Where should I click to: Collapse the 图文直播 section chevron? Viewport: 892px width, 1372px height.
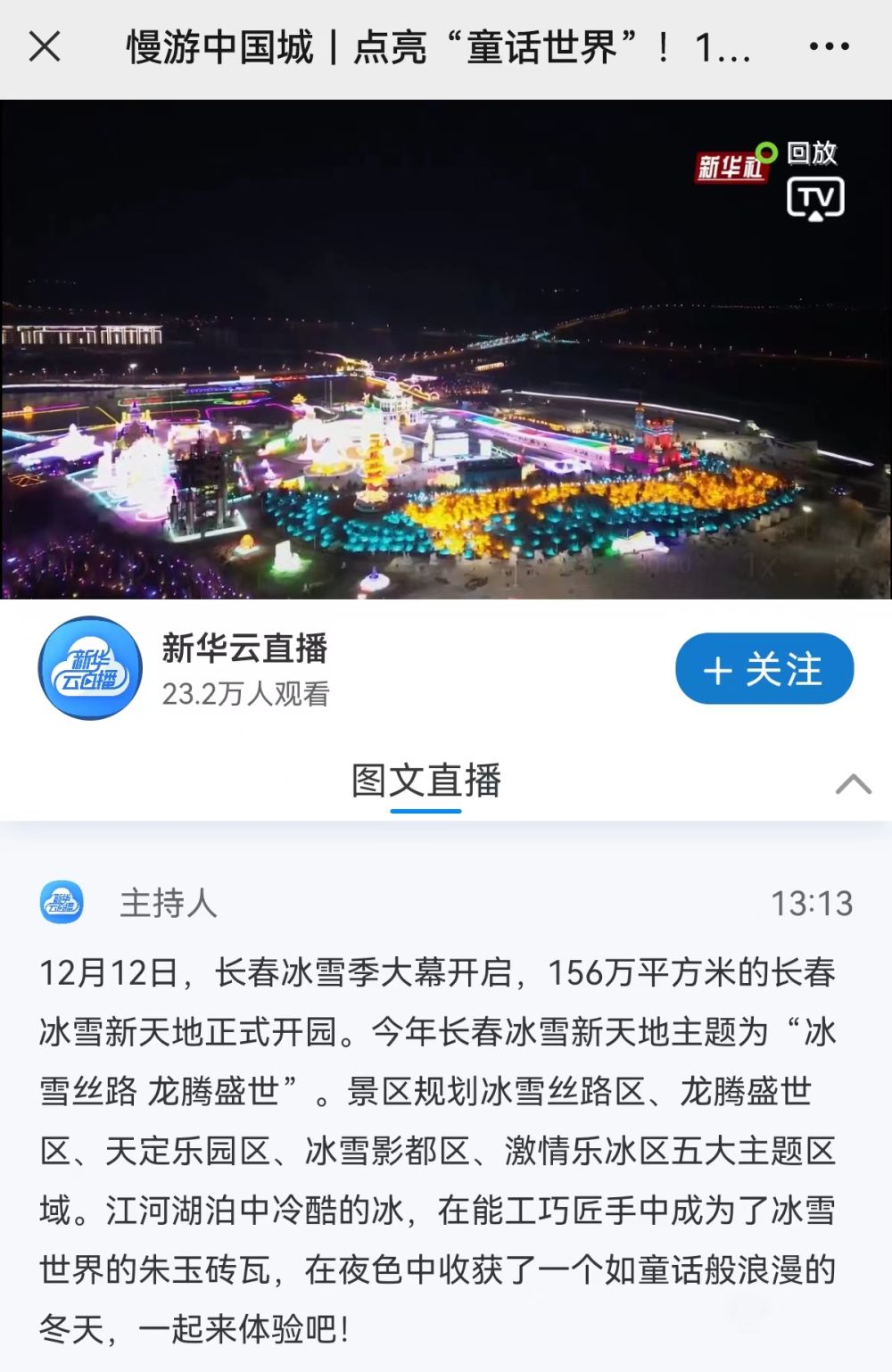point(853,784)
